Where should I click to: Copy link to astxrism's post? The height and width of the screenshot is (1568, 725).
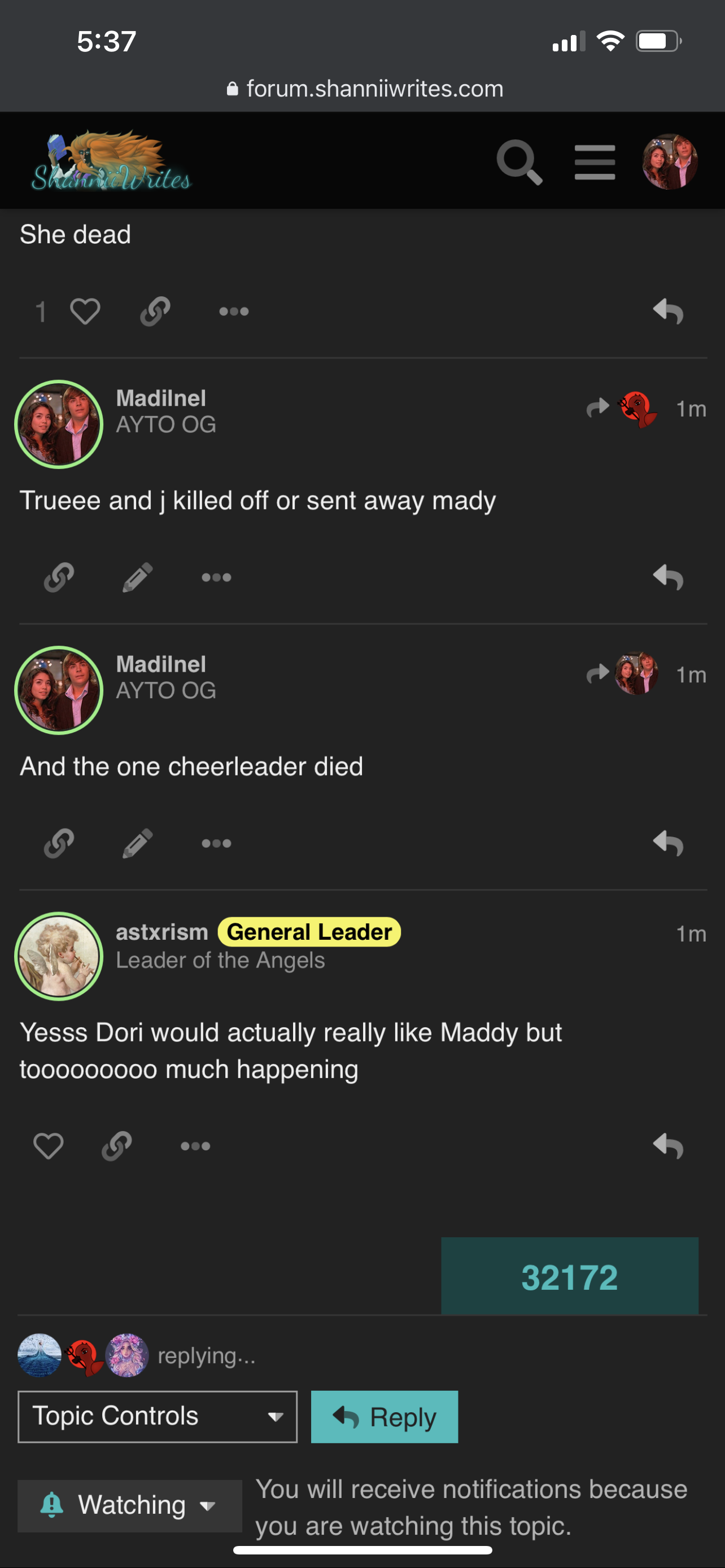point(117,1146)
